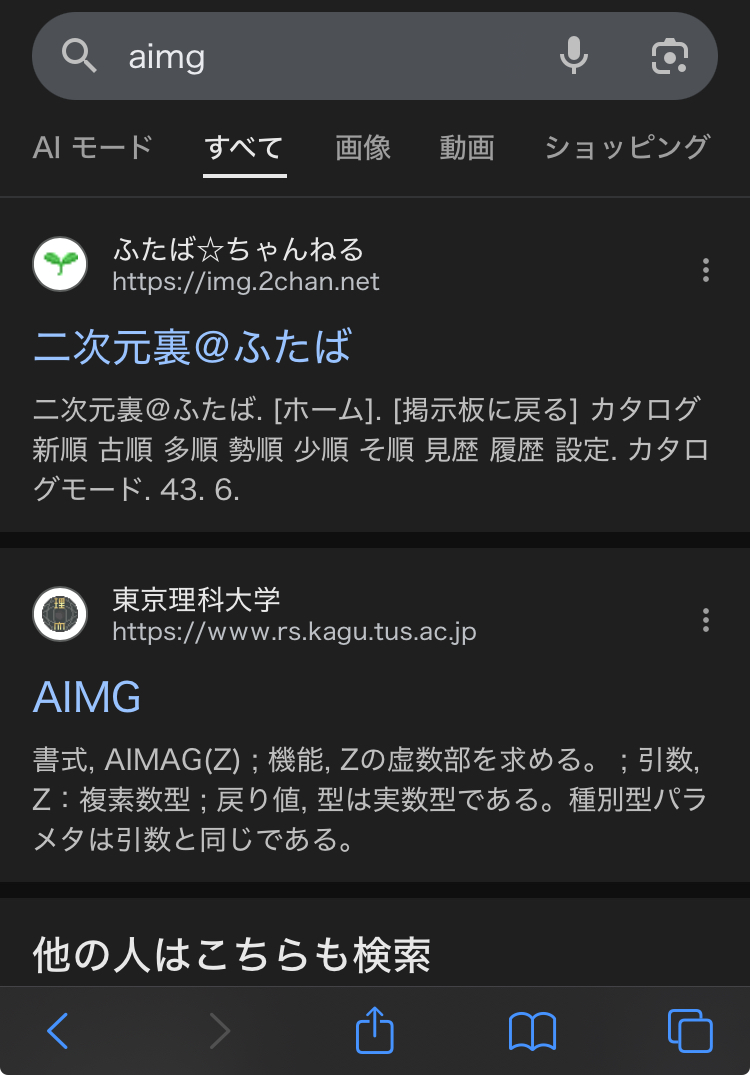
Task: Go back to the previous page
Action: [58, 1030]
